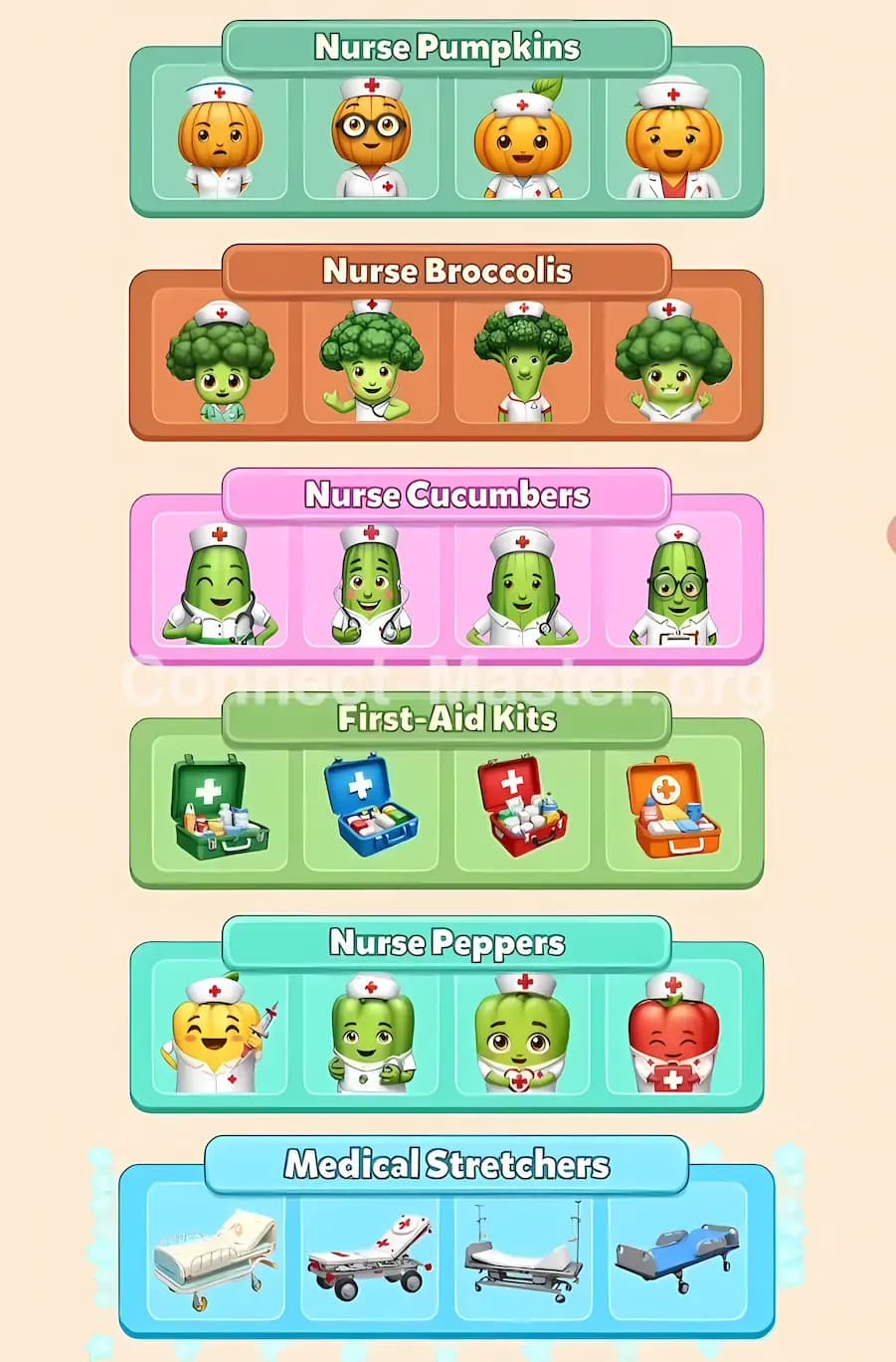Screen dimensions: 896x1362
Task: Select the waving broccoli nurse
Action: pyautogui.click(x=369, y=363)
